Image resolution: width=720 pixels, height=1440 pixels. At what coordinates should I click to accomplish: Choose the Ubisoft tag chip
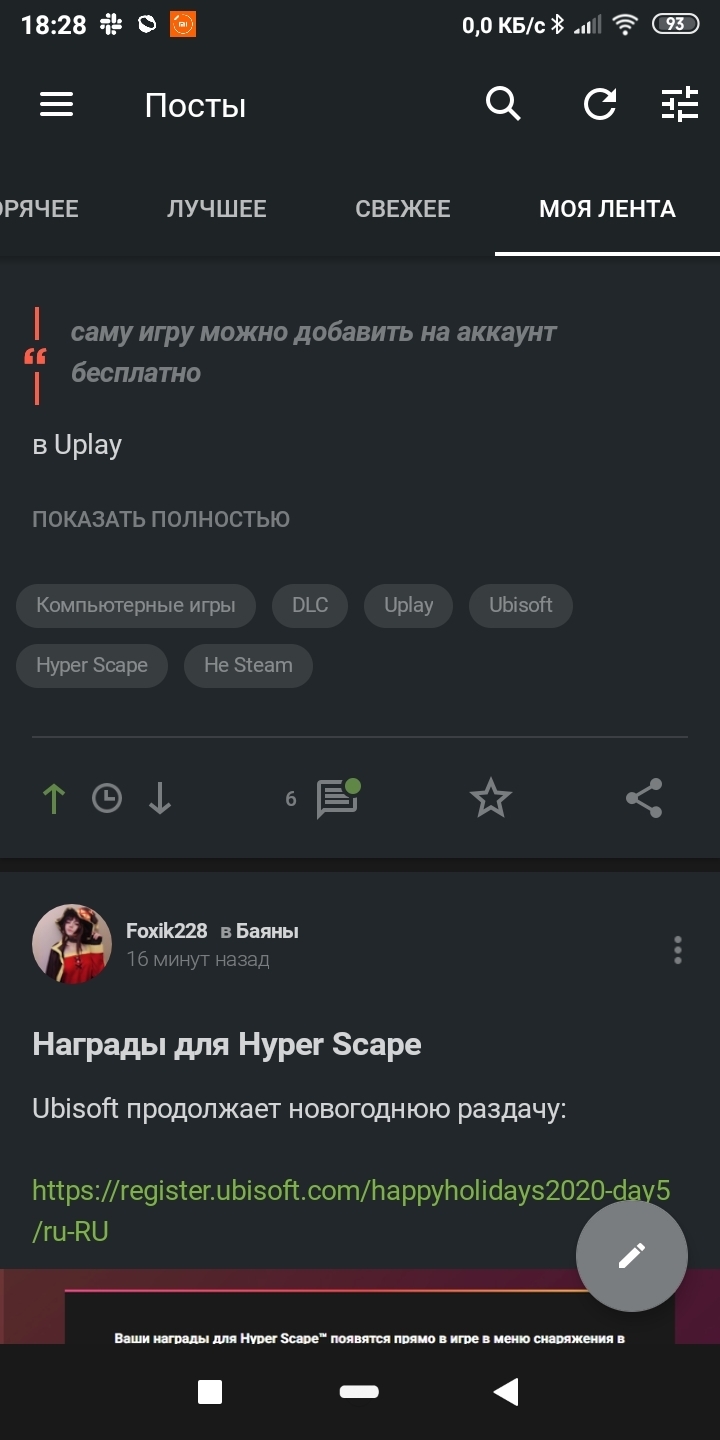point(520,605)
